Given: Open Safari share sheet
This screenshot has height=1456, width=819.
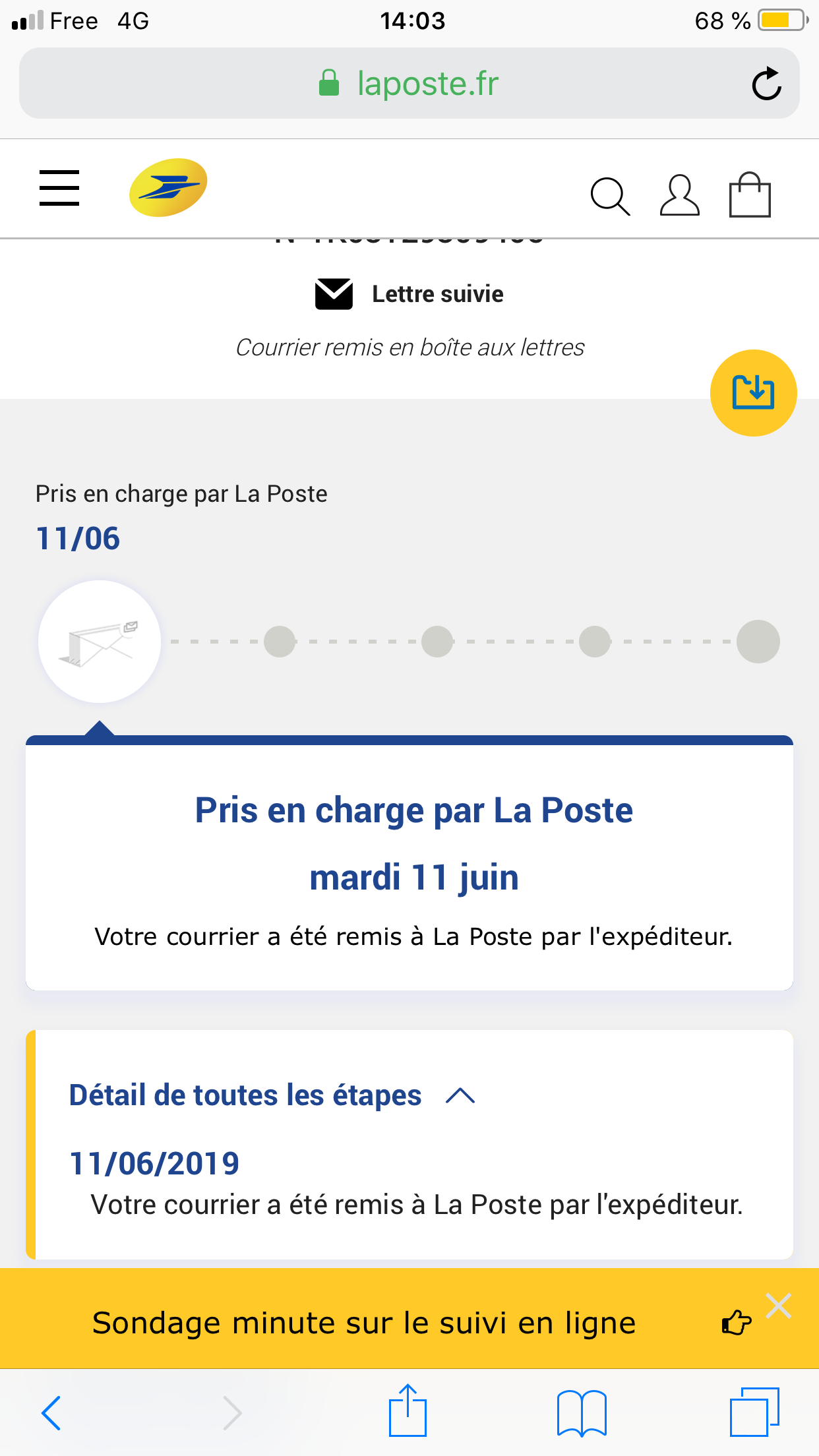Looking at the screenshot, I should 408,1410.
